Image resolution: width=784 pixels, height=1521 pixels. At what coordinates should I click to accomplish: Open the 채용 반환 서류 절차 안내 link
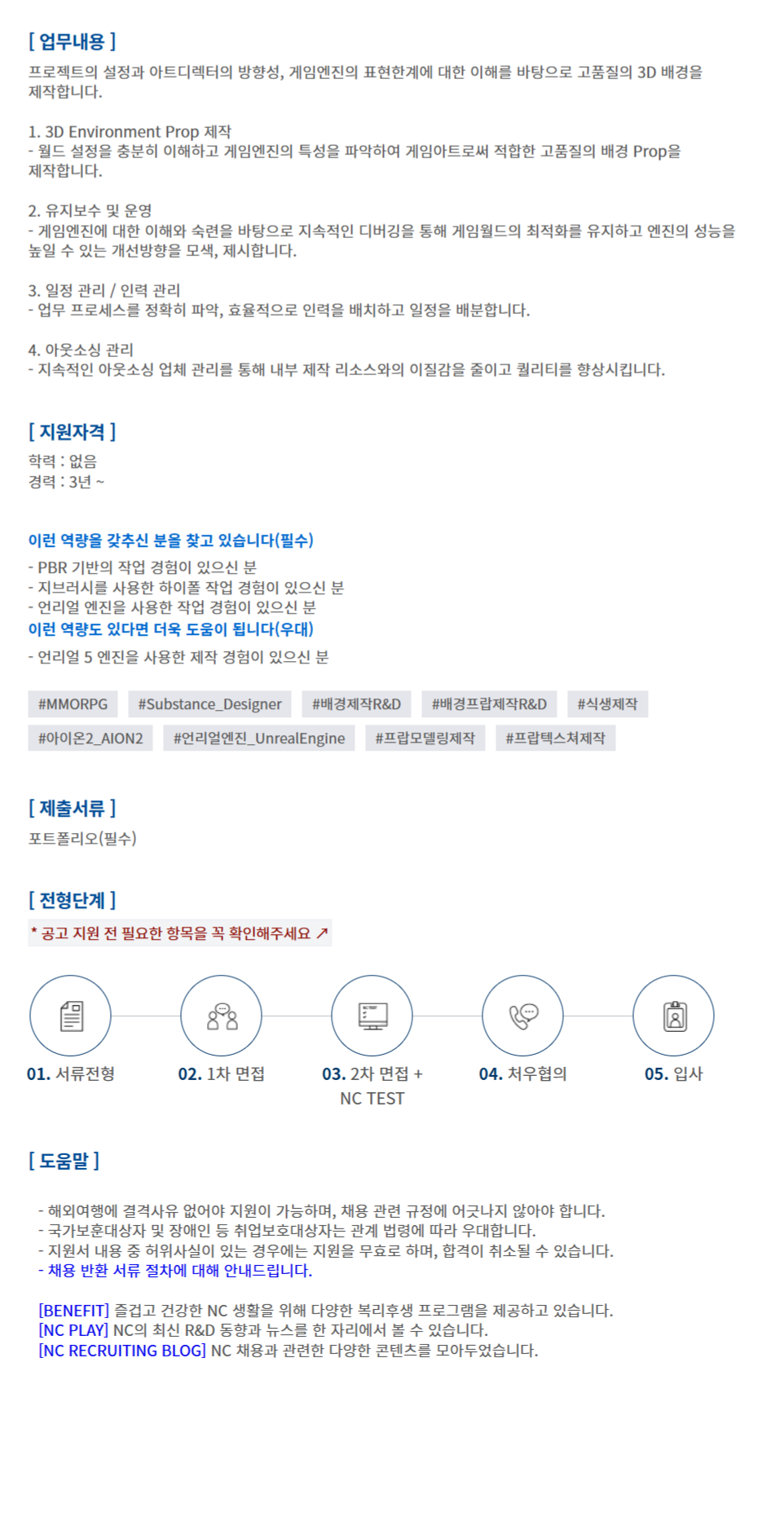175,1271
